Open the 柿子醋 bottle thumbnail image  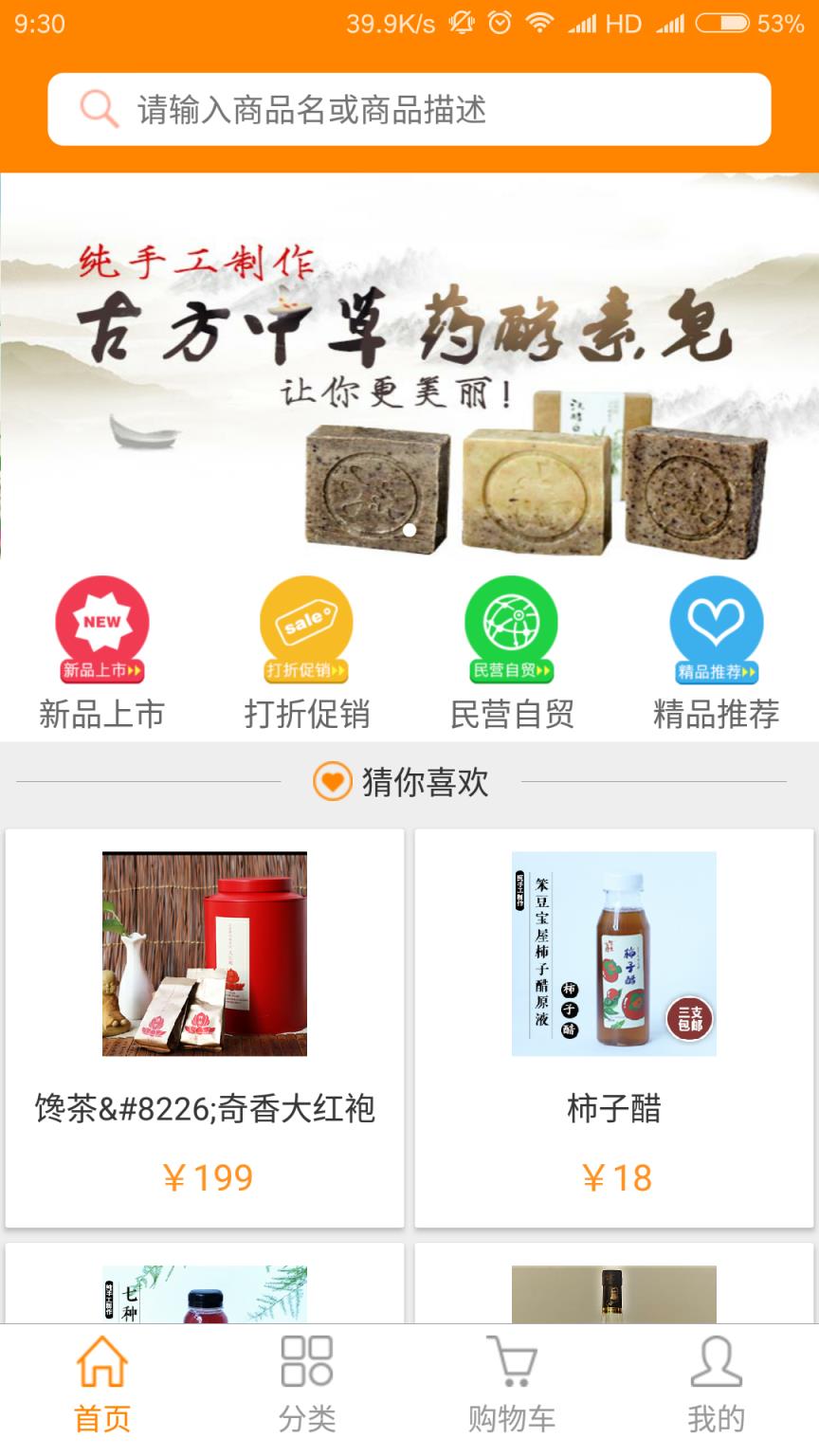click(614, 953)
